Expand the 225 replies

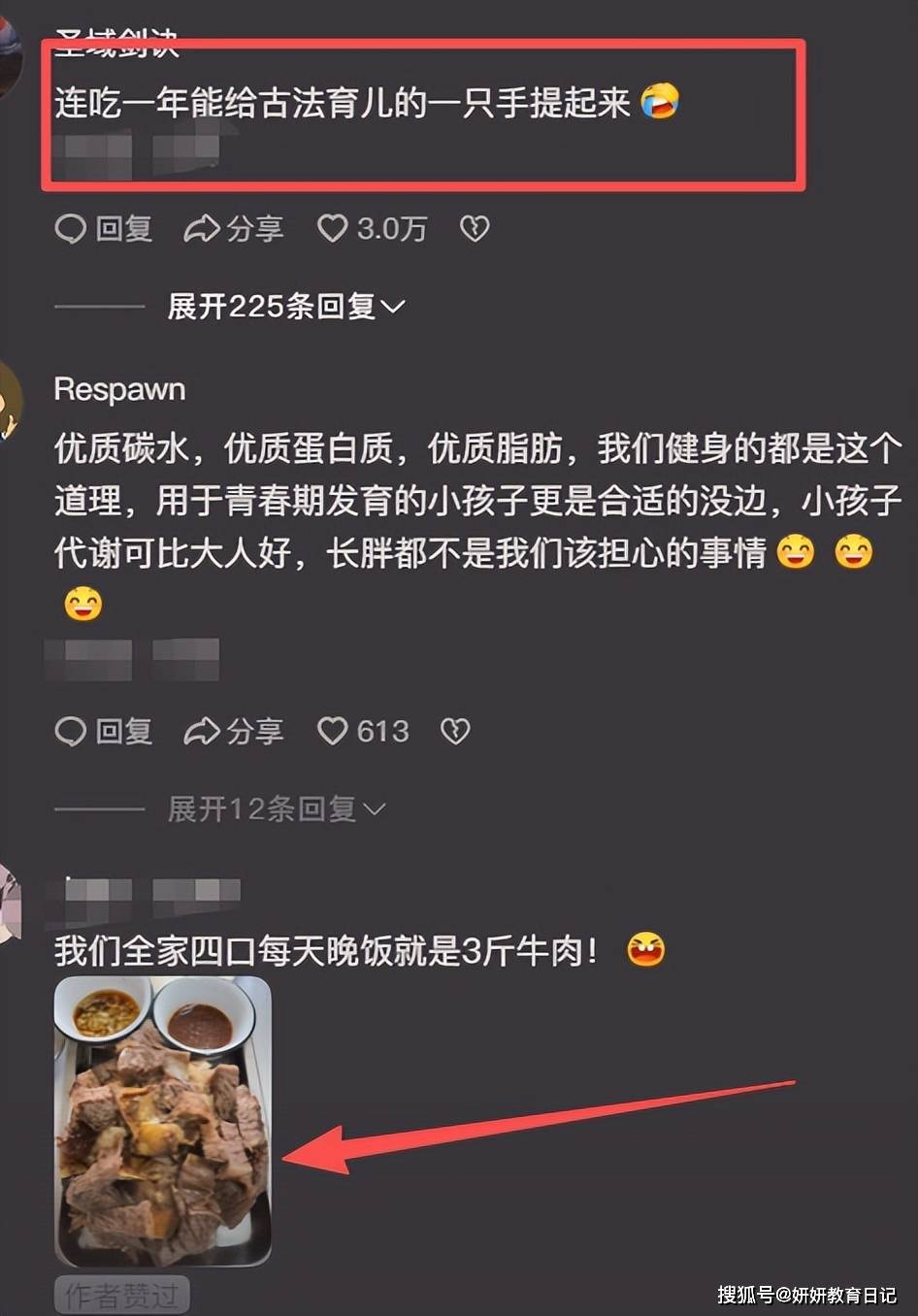tap(285, 307)
